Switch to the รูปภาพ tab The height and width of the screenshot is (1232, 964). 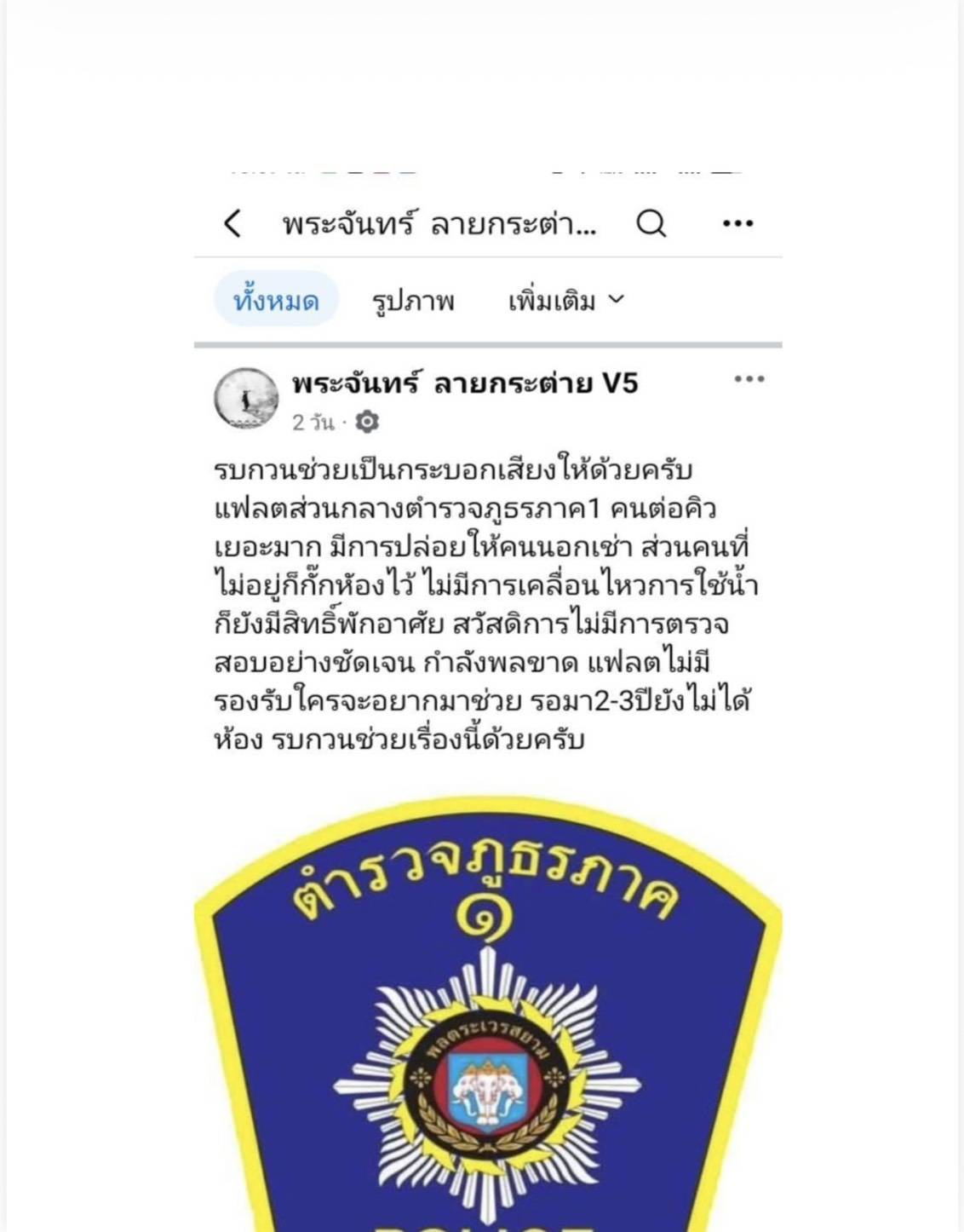(x=413, y=301)
